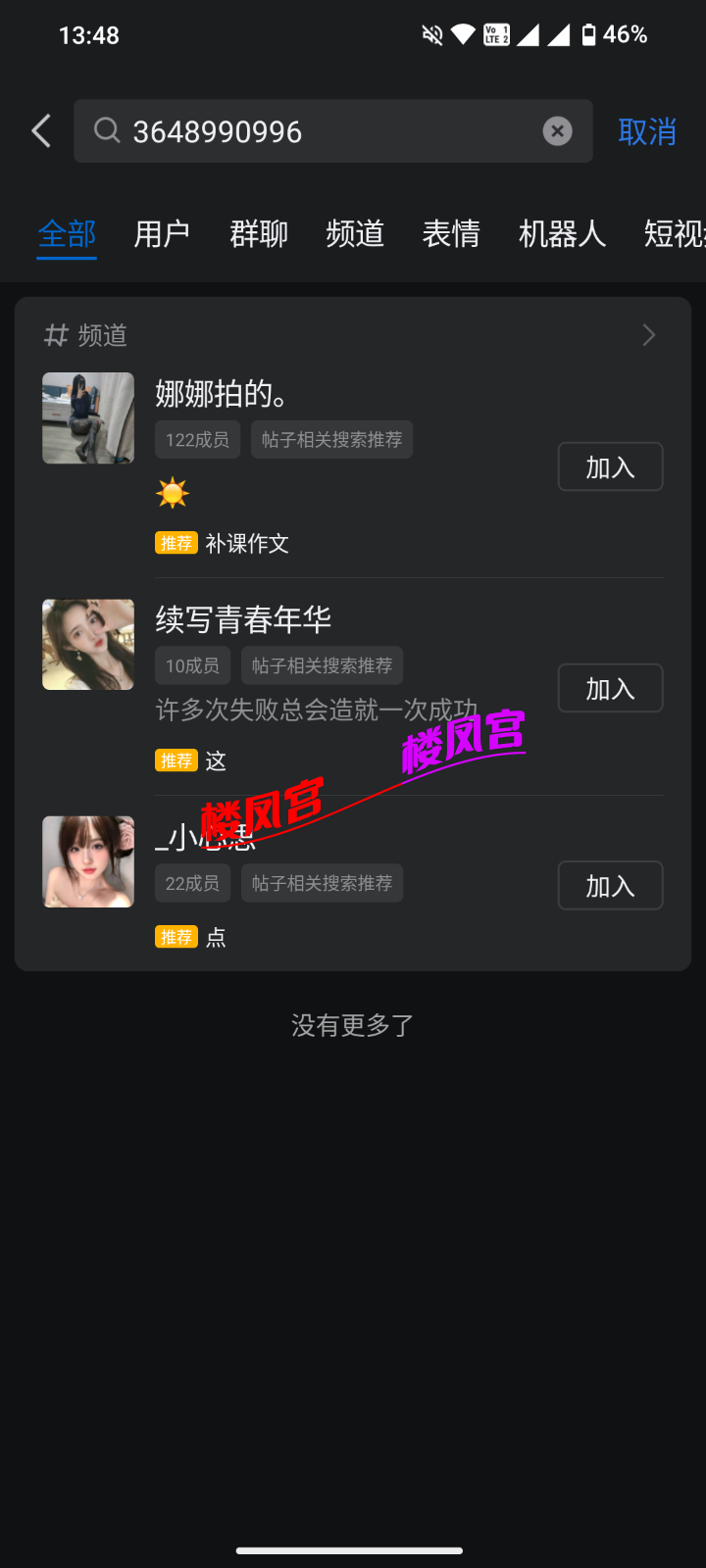This screenshot has height=1568, width=706.
Task: Switch to the 用户 tab
Action: tap(162, 234)
